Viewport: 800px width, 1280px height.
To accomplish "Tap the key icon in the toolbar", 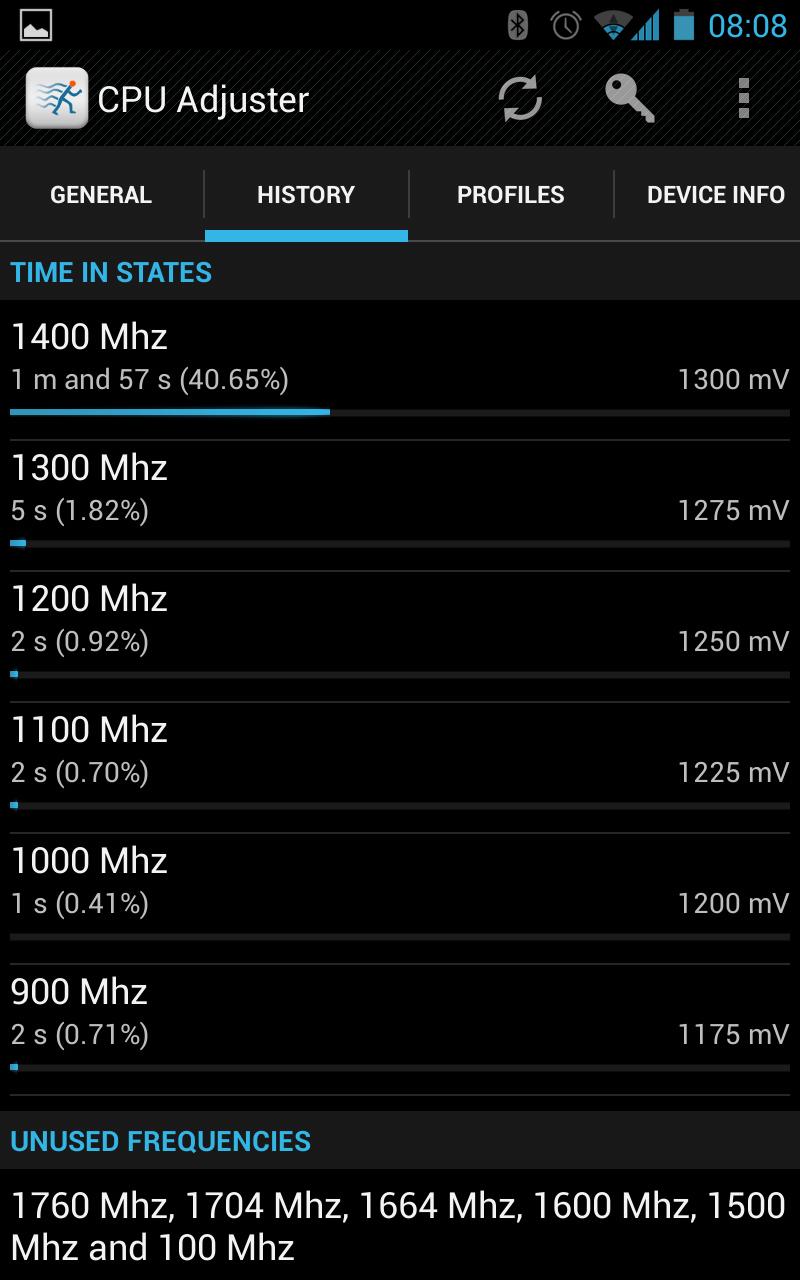I will point(630,98).
